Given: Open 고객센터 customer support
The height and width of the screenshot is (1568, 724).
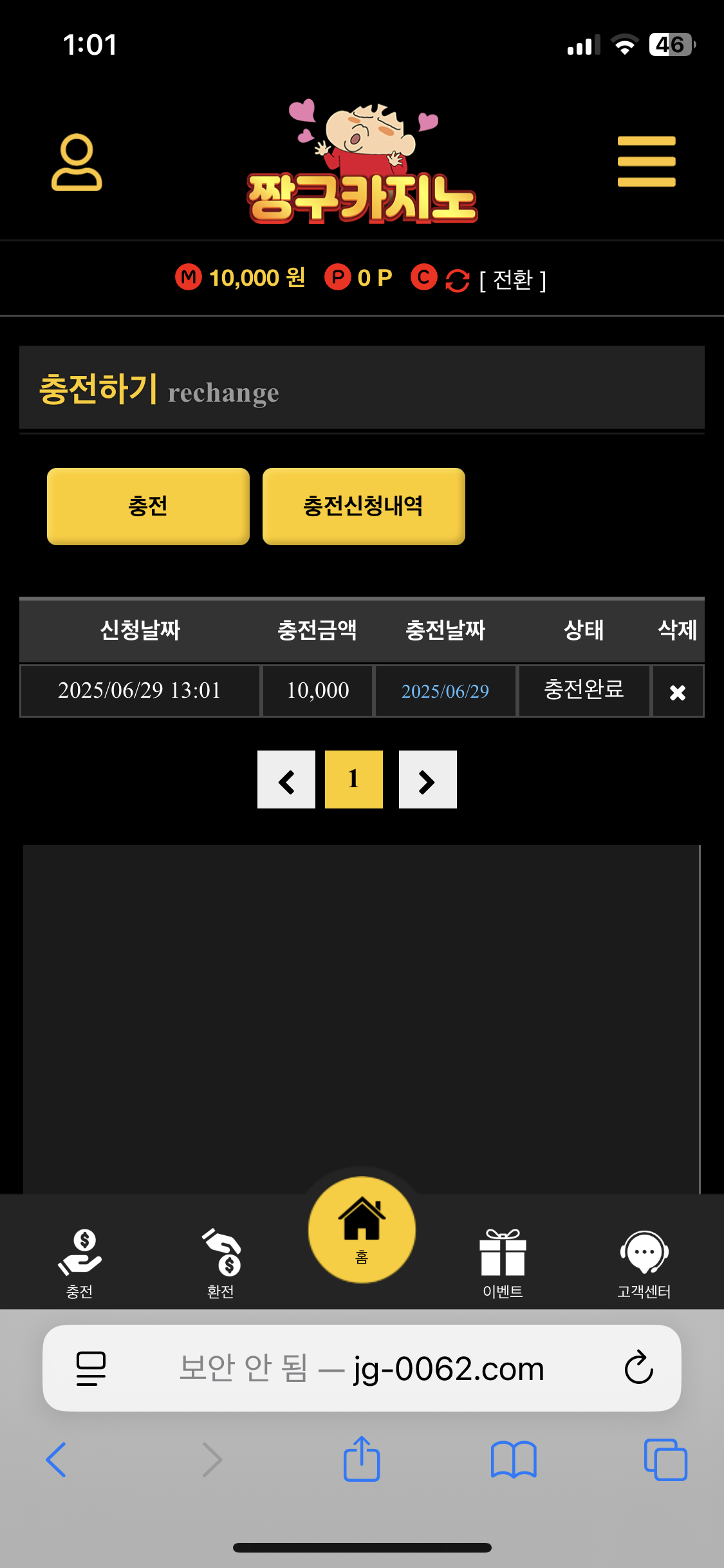Looking at the screenshot, I should tap(644, 1262).
